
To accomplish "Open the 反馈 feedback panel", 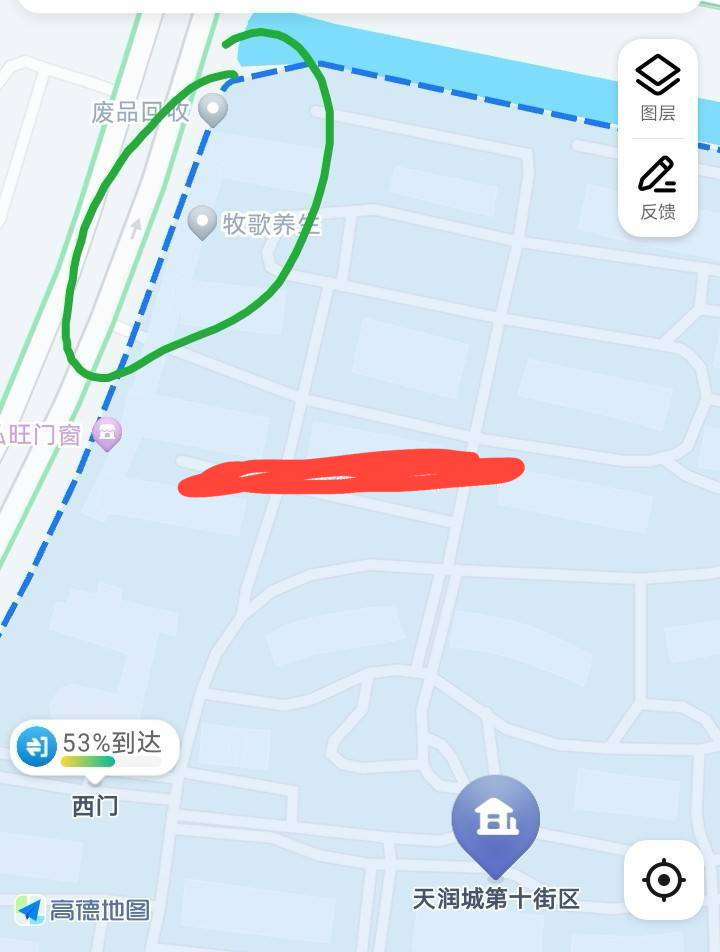I will tap(656, 190).
